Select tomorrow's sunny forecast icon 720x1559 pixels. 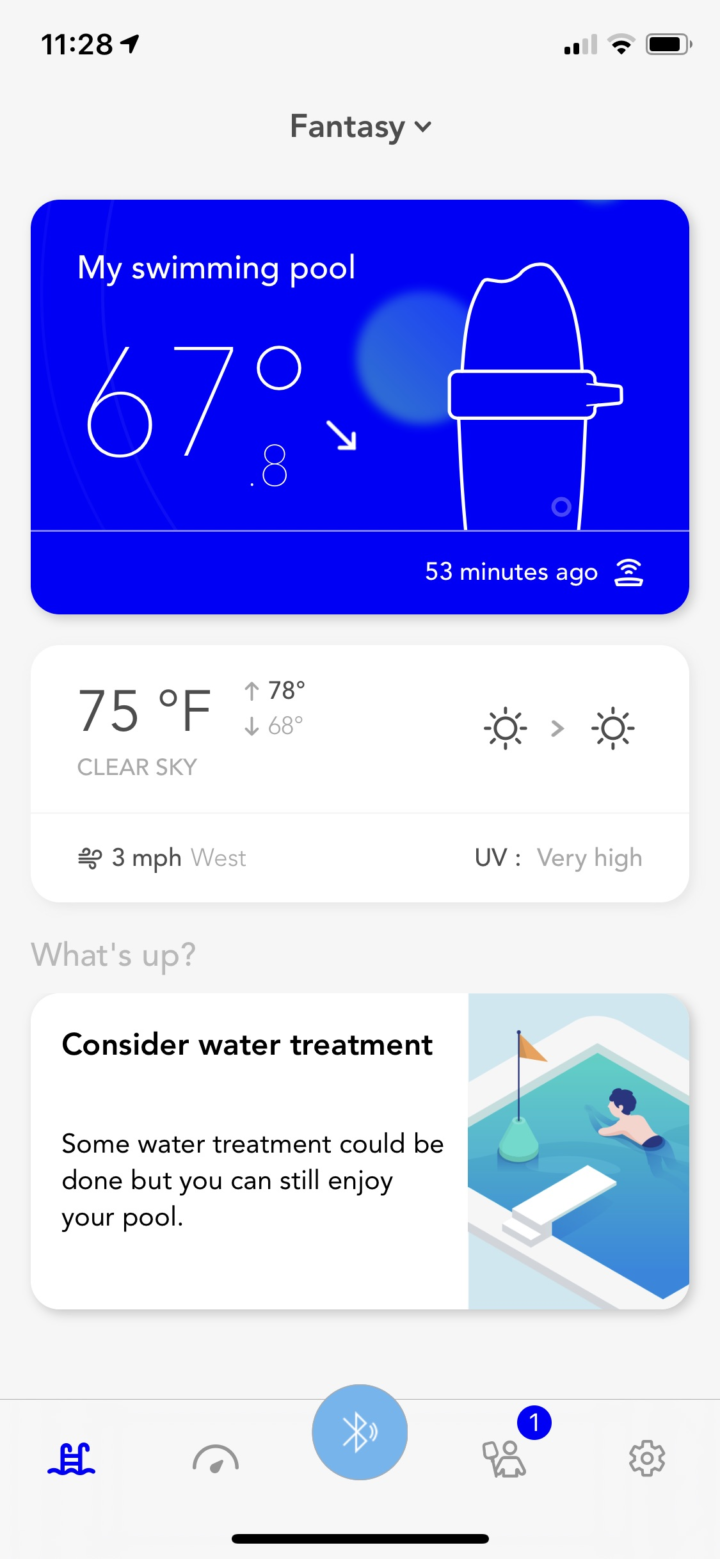pyautogui.click(x=612, y=727)
